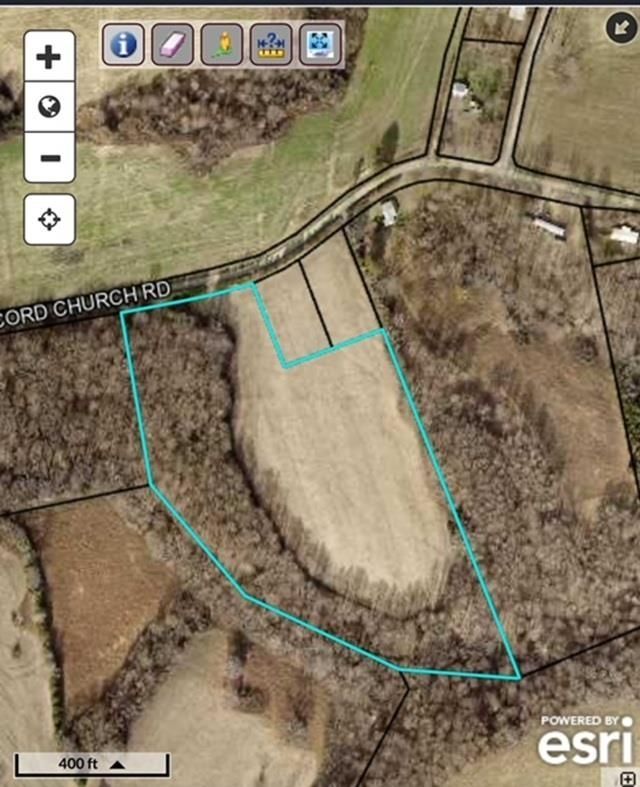The height and width of the screenshot is (787, 640).
Task: Zoom in on the map
Action: 49,56
